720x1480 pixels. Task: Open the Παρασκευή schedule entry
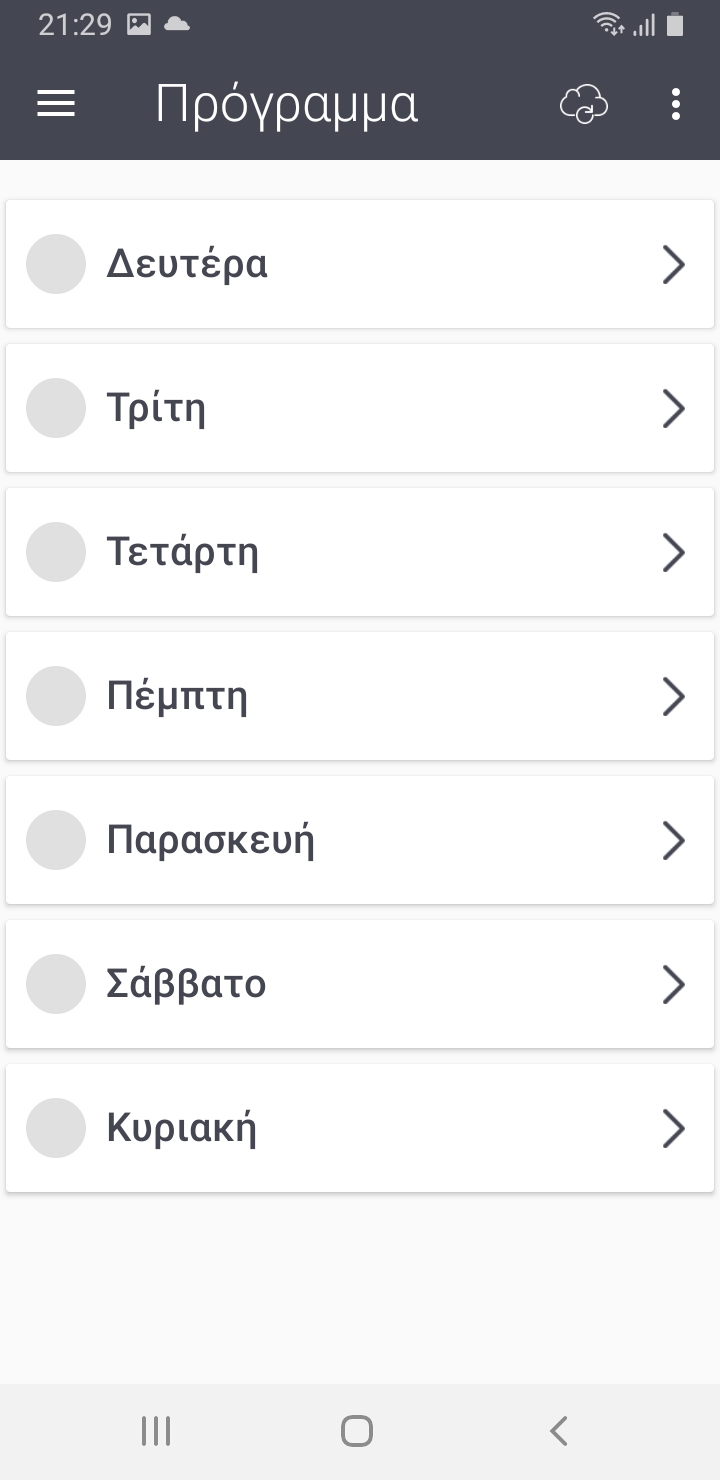pos(360,840)
